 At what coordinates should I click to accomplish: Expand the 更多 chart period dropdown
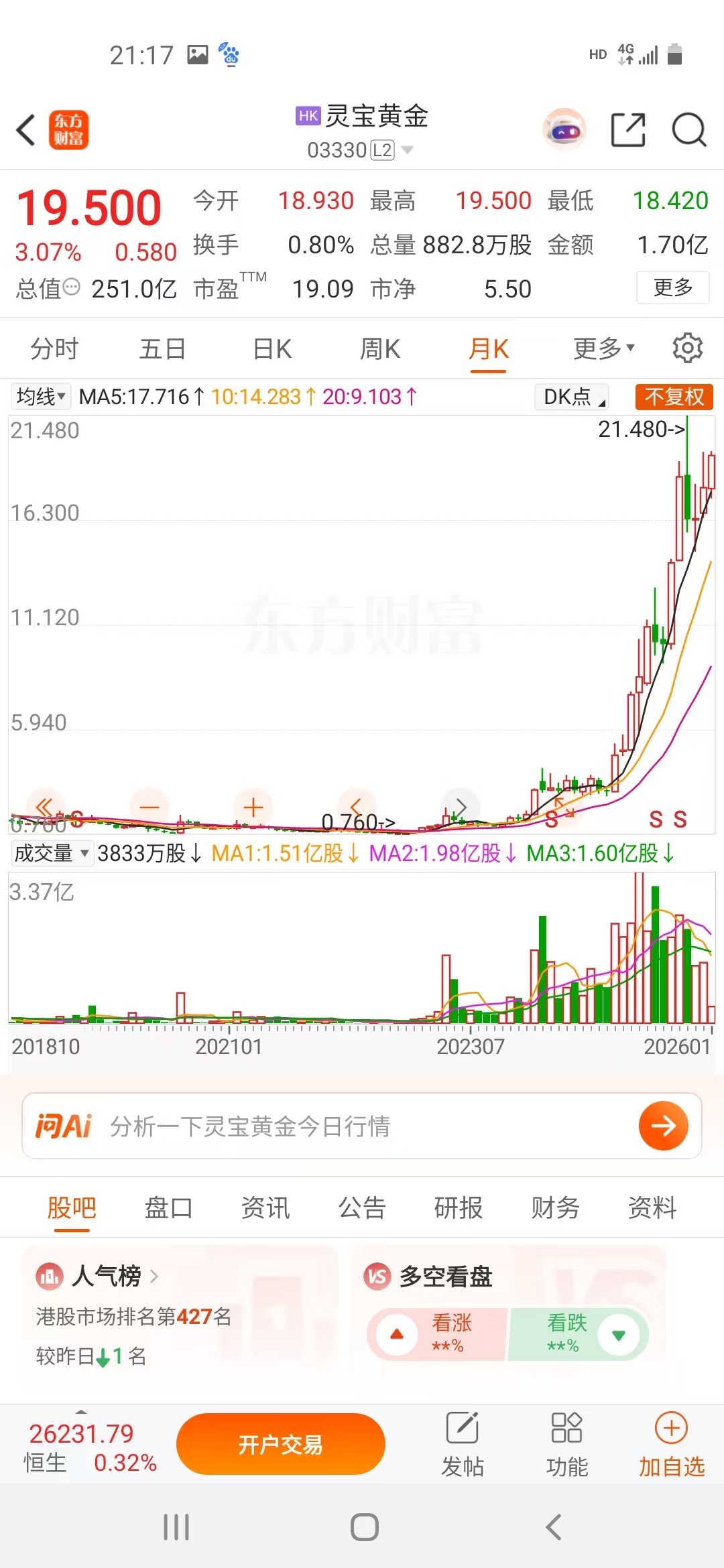(603, 349)
